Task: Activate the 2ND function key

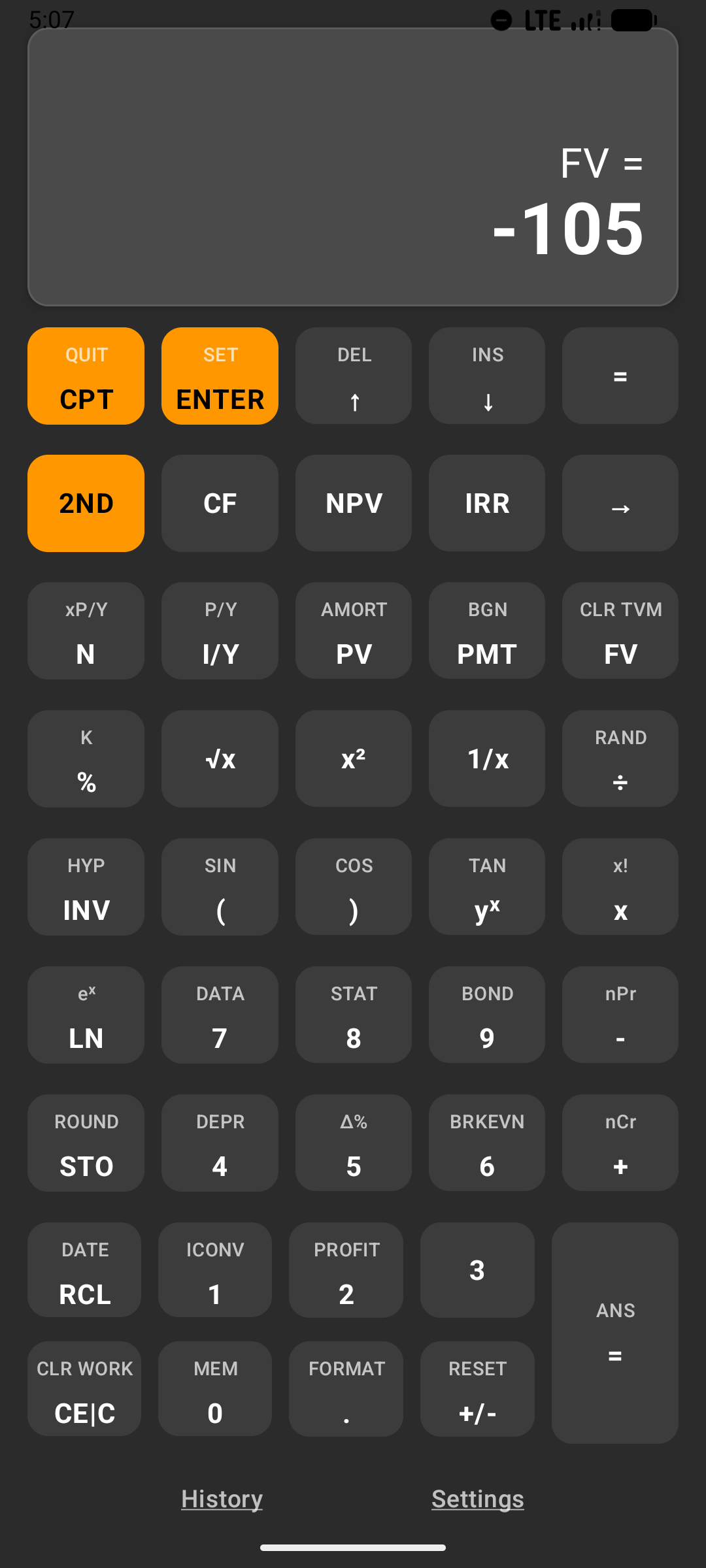Action: (x=86, y=503)
